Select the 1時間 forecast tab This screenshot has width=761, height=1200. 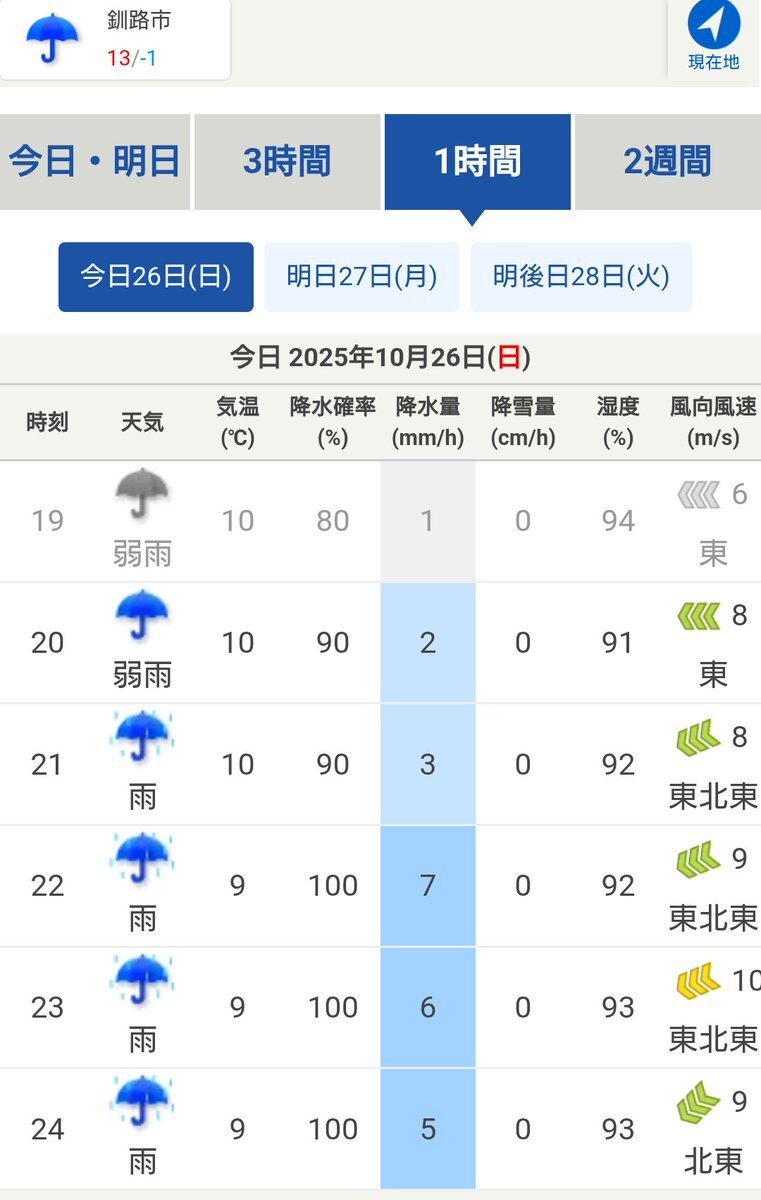[477, 162]
